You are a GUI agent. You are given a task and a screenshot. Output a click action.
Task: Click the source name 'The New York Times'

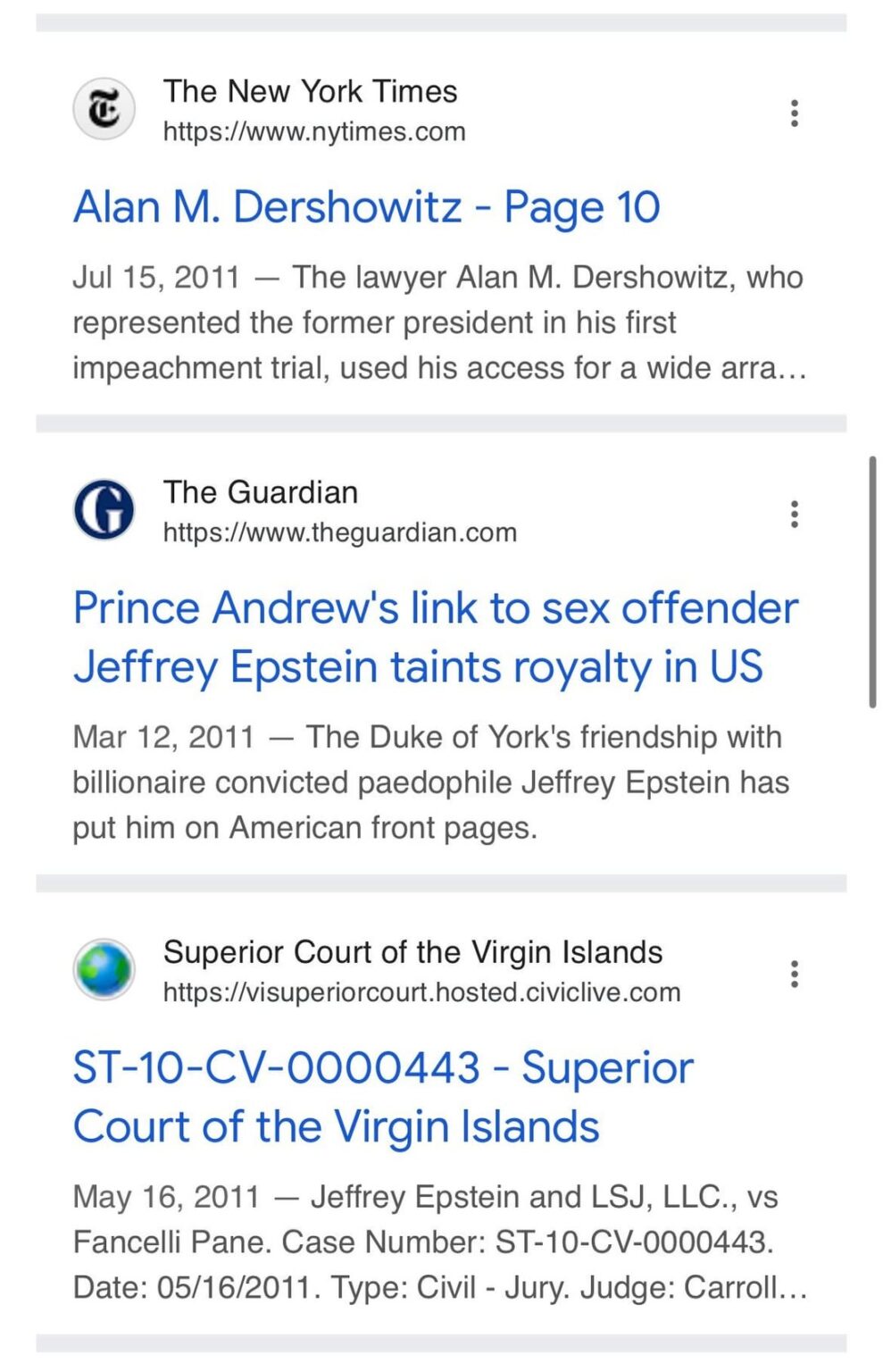[x=310, y=90]
